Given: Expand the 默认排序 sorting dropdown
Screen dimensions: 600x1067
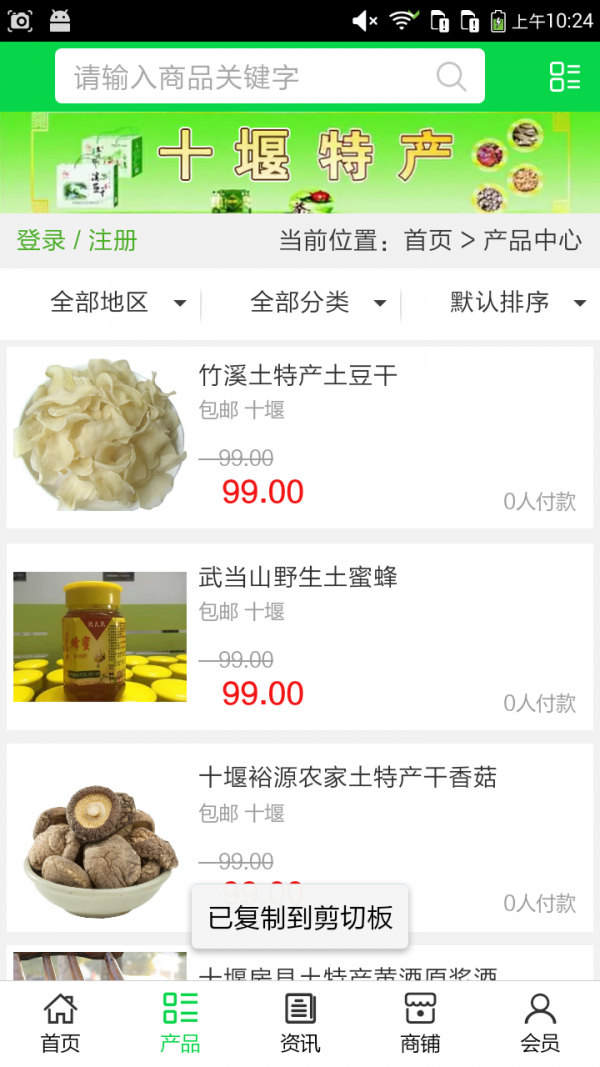Looking at the screenshot, I should click(x=518, y=302).
